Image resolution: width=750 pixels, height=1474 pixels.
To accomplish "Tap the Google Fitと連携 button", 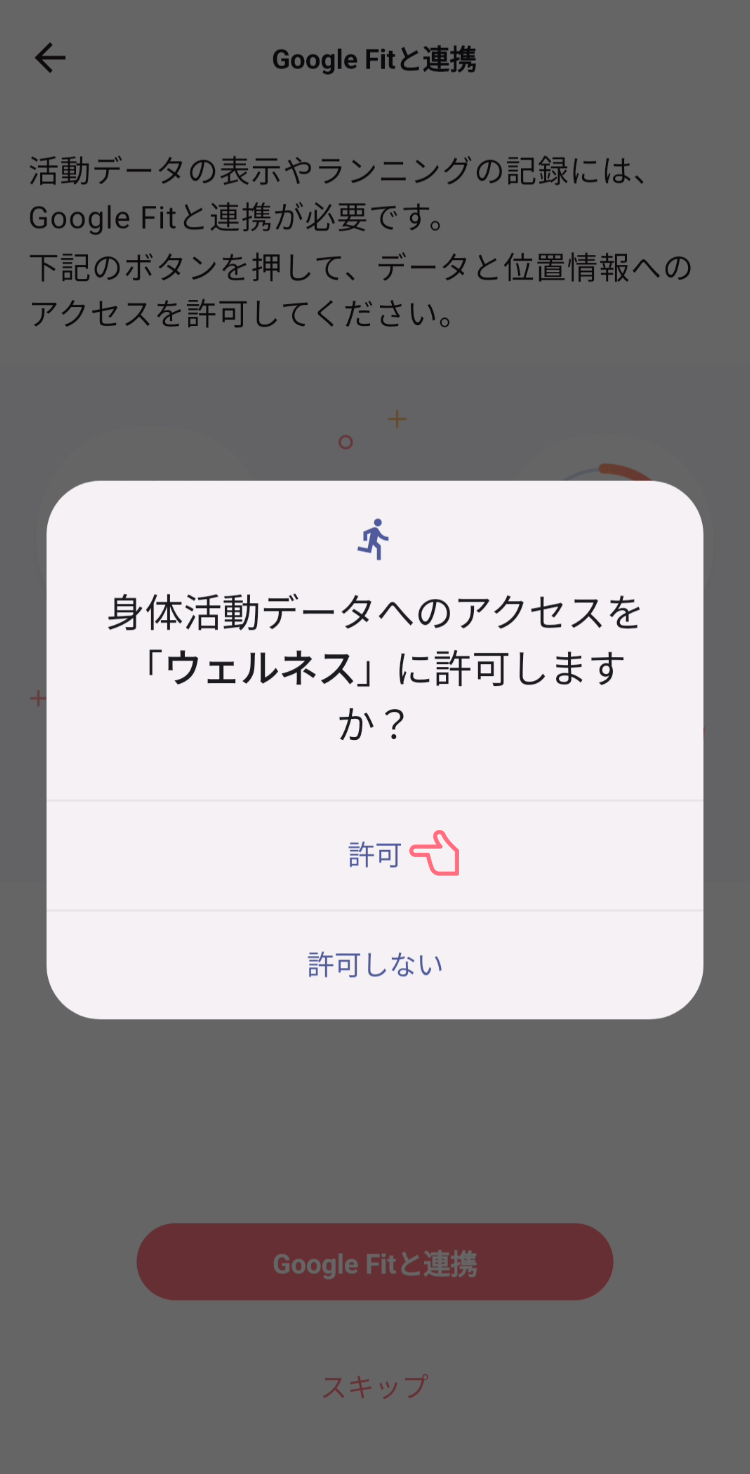I will [x=375, y=1262].
